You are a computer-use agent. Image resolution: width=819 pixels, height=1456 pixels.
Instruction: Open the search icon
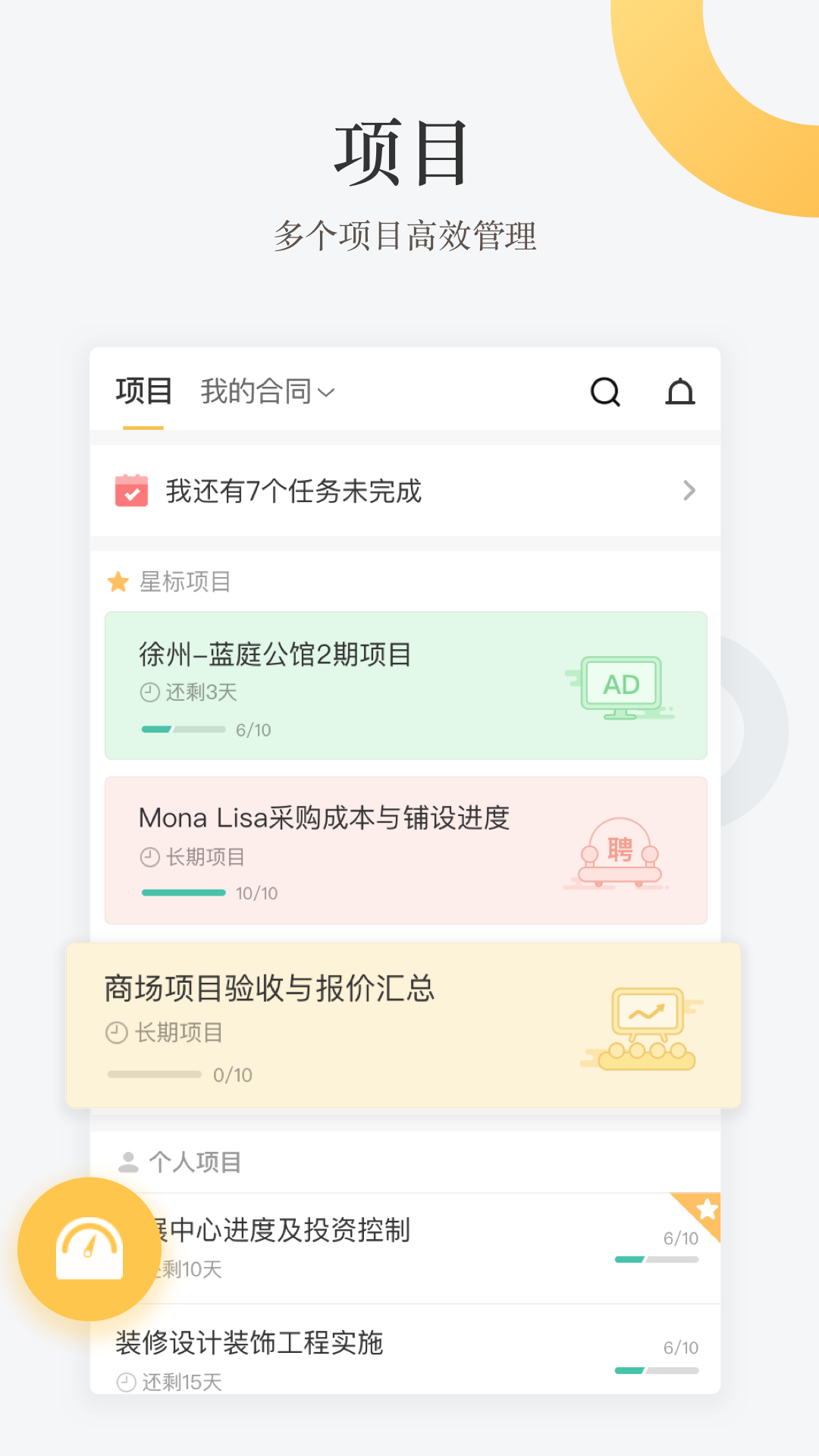click(x=603, y=392)
